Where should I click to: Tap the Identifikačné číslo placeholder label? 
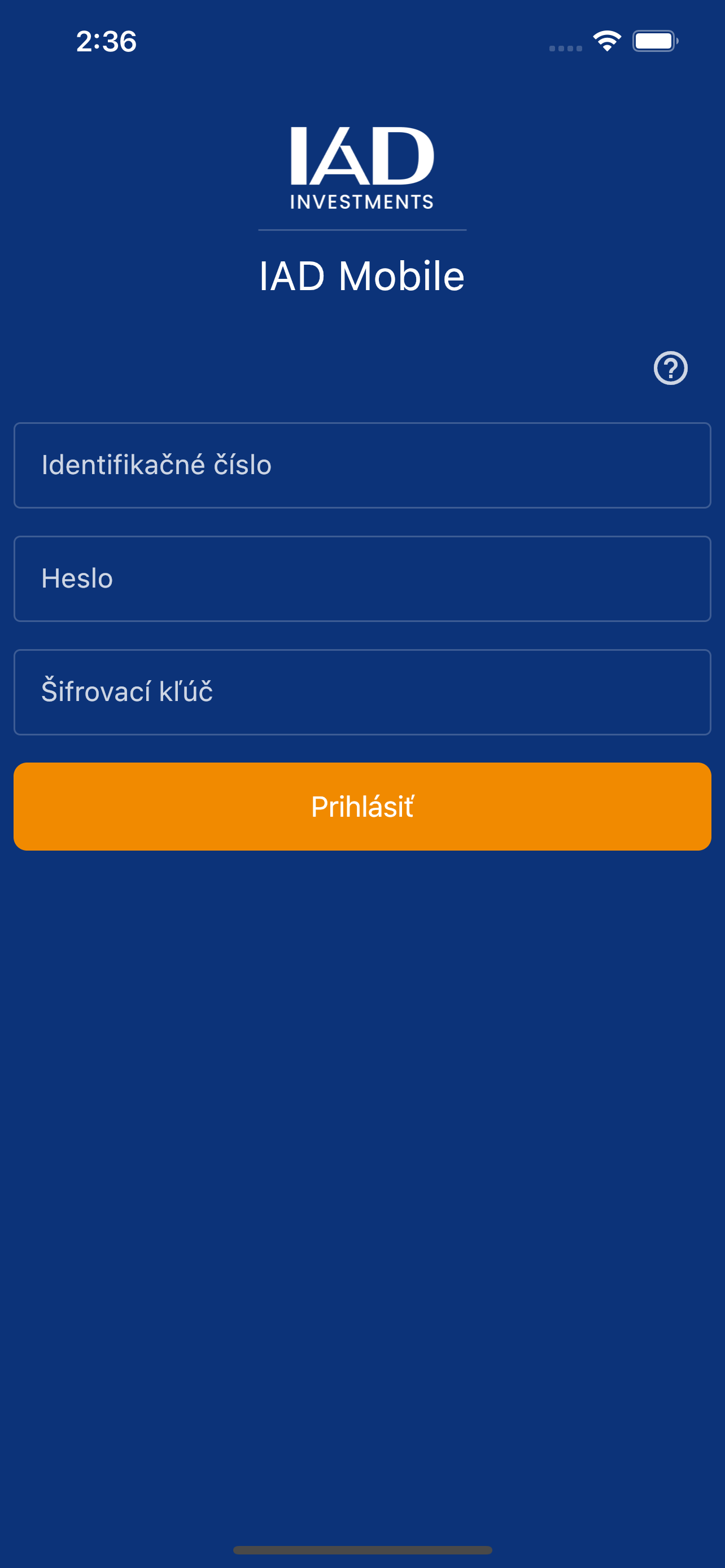156,465
